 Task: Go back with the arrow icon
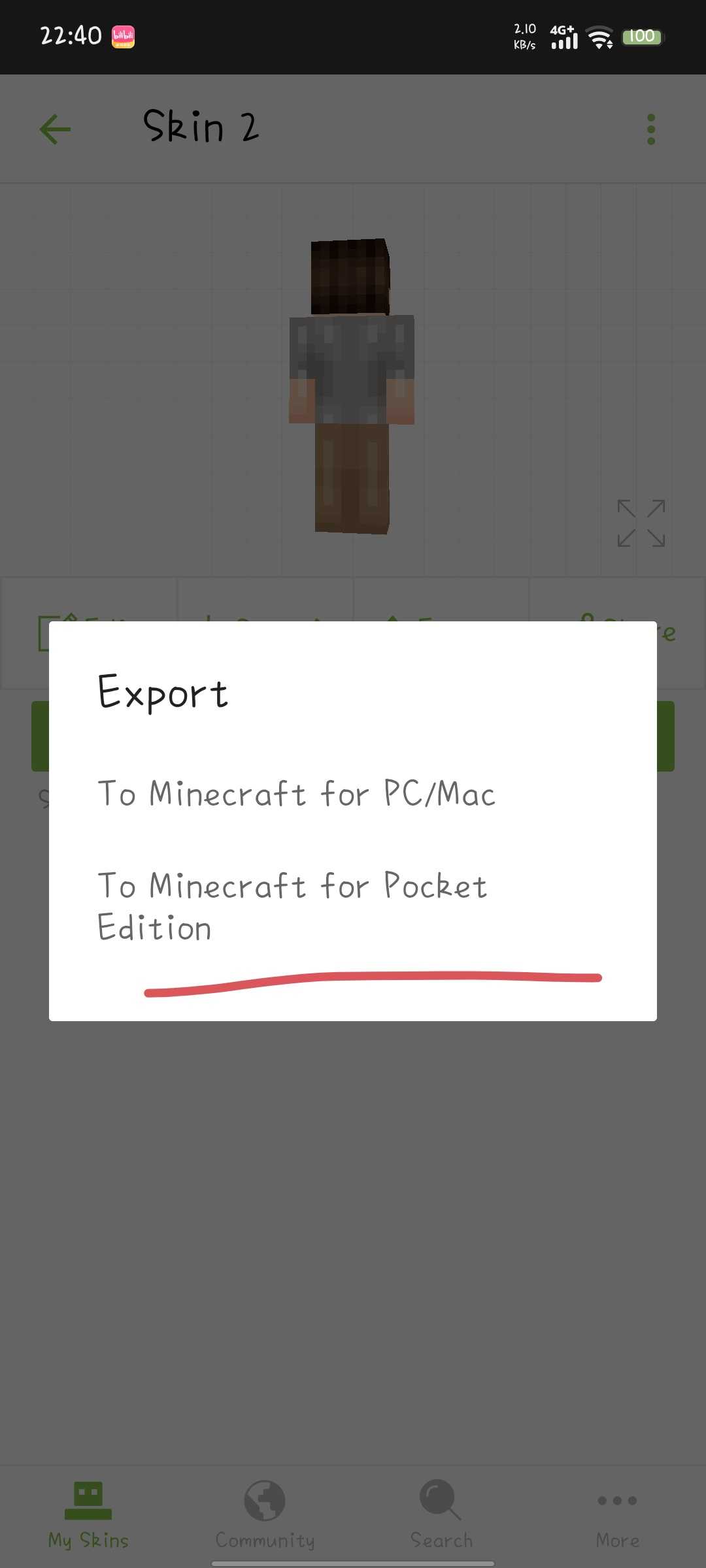pos(55,129)
